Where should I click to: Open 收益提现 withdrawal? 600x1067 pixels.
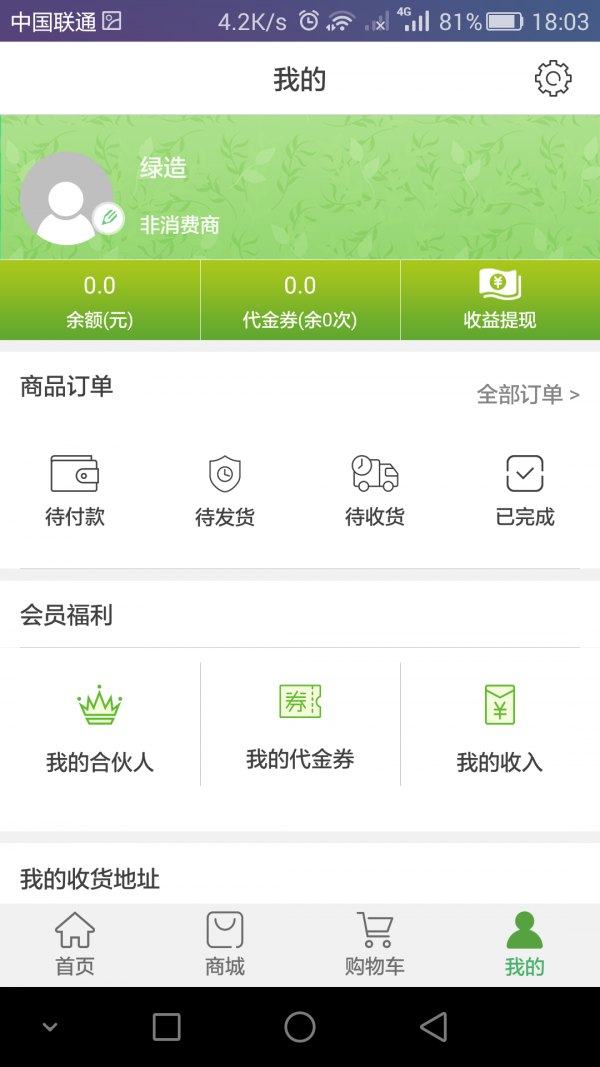click(500, 301)
